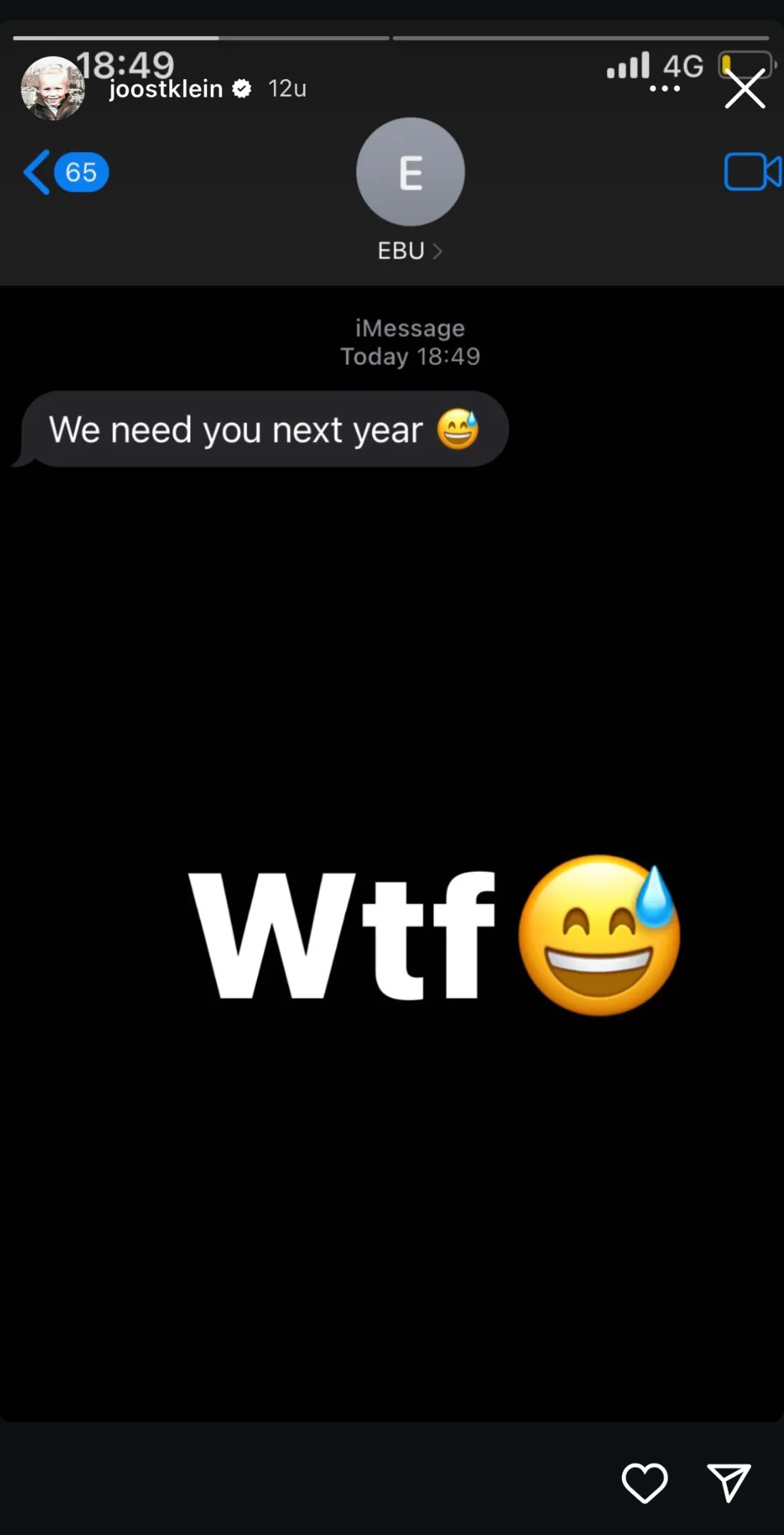
Task: Share this story via send icon
Action: click(728, 1482)
